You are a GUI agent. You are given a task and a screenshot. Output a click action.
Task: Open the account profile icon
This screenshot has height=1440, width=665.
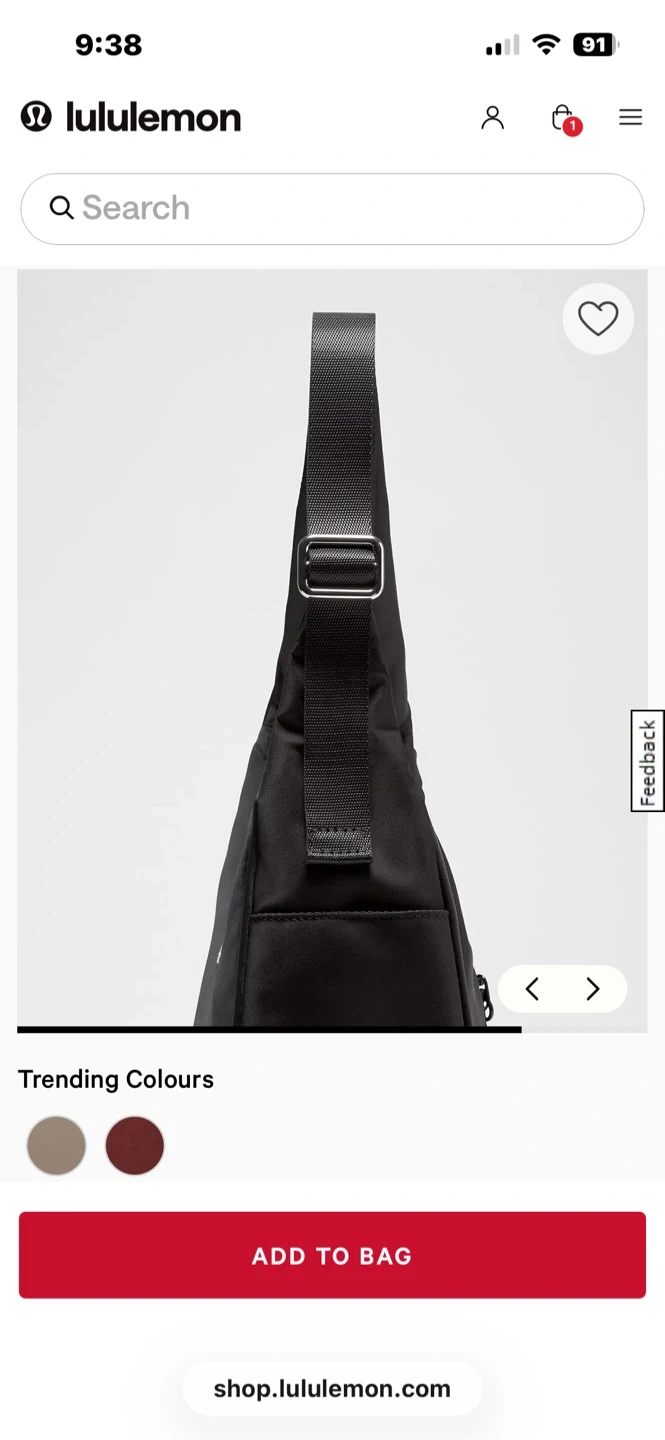coord(492,118)
